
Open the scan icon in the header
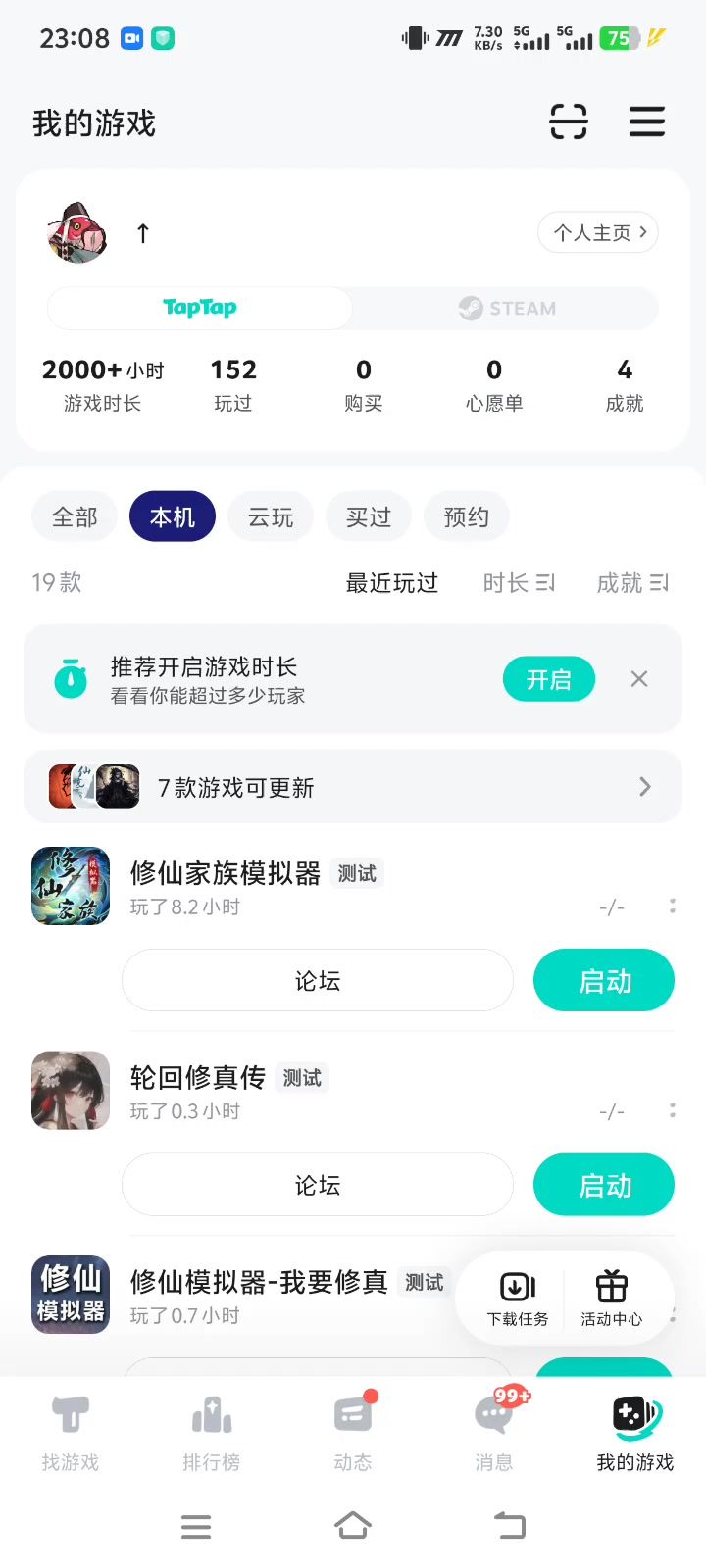569,122
